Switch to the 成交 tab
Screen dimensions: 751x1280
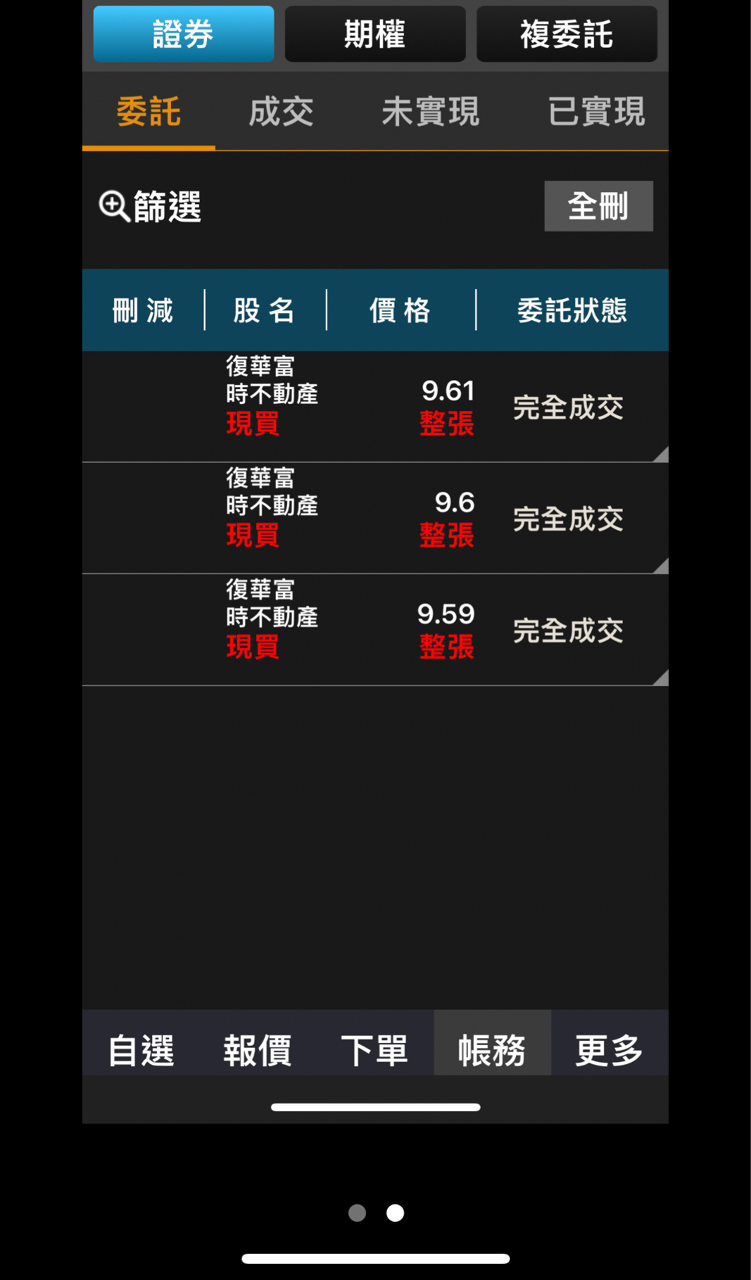coord(281,112)
